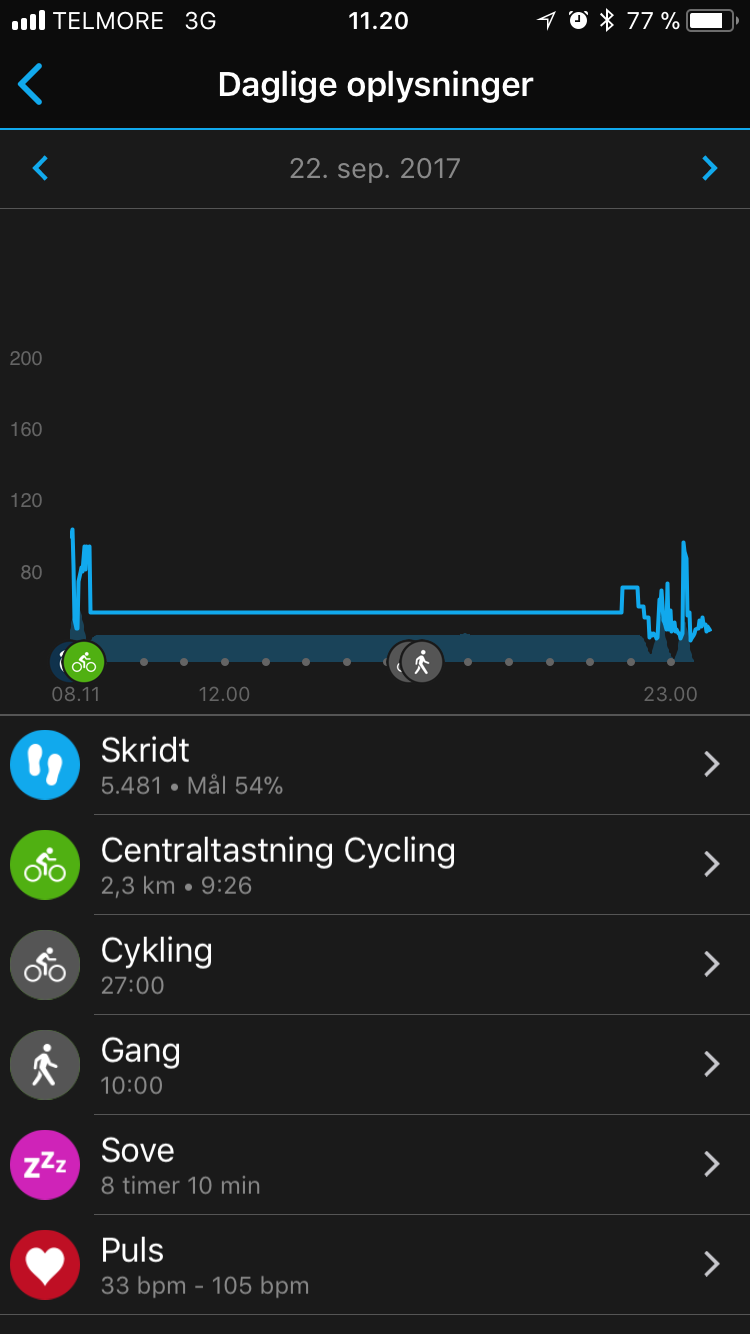Open the Skridt step details

coord(375,765)
